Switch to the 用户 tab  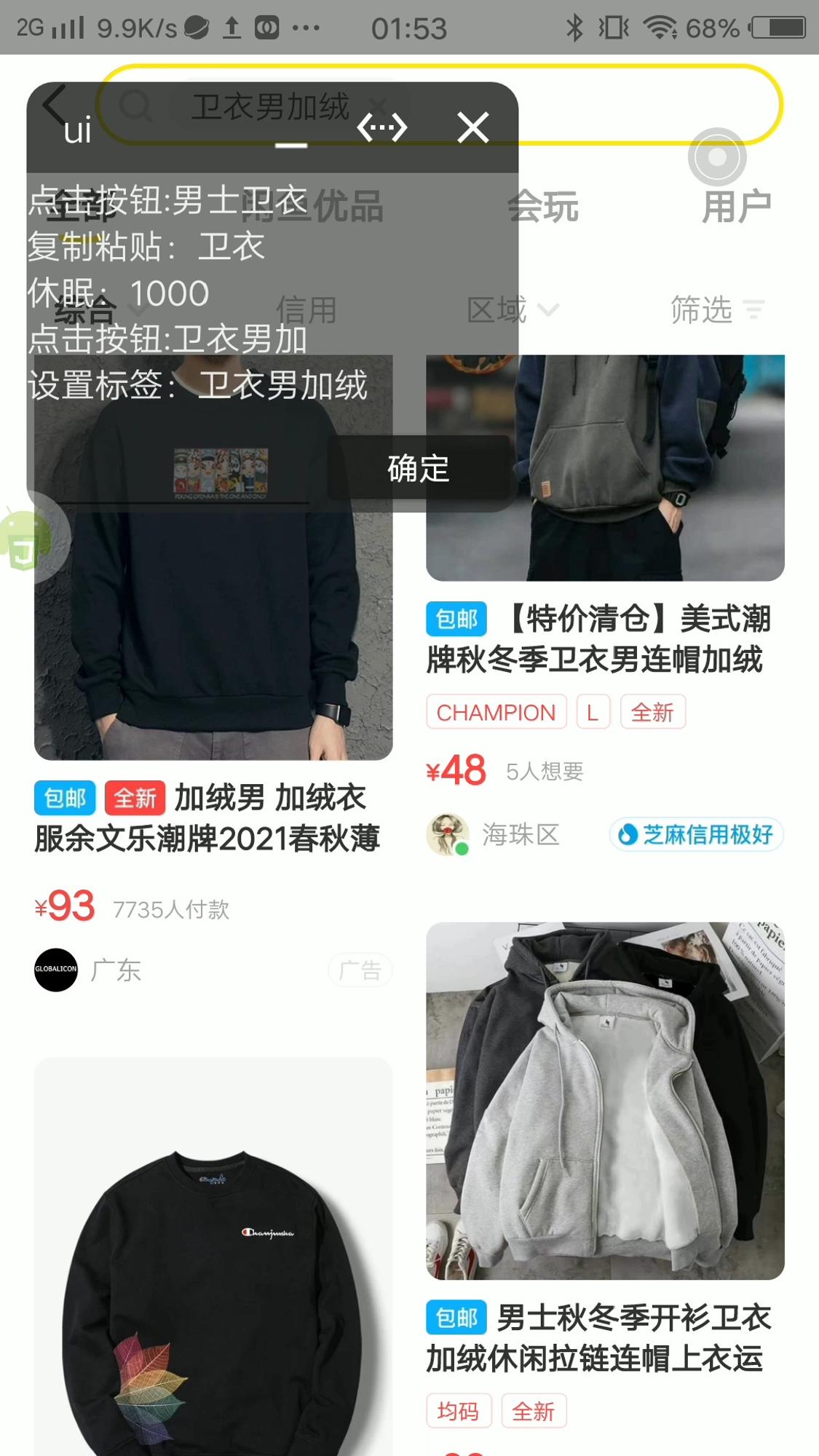point(735,207)
